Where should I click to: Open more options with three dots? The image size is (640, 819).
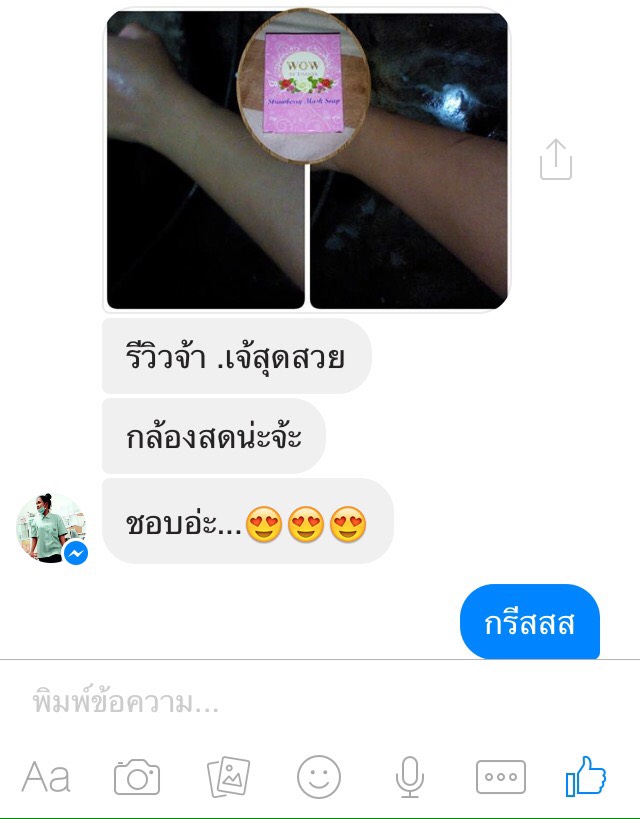click(500, 777)
